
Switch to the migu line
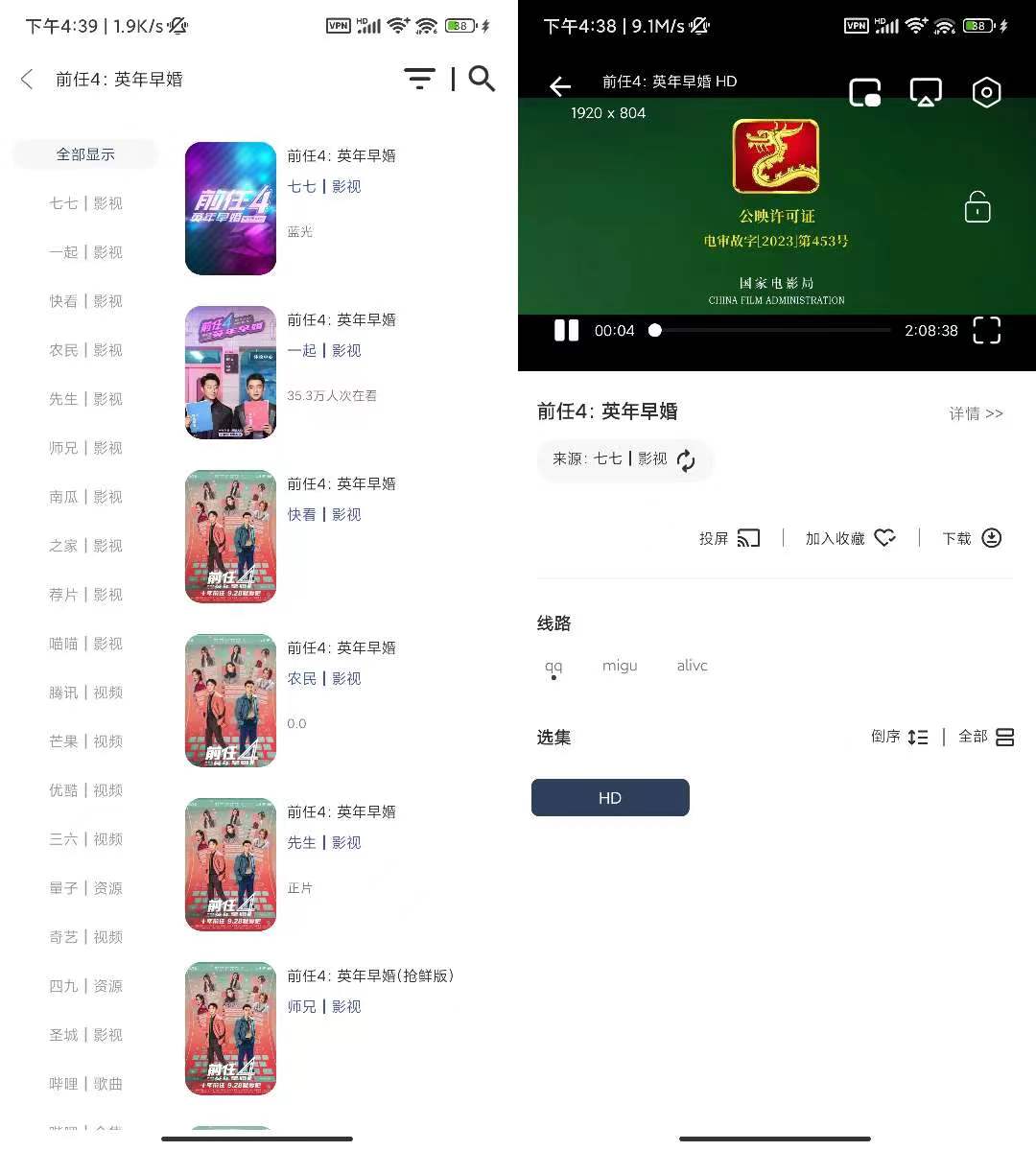[620, 666]
